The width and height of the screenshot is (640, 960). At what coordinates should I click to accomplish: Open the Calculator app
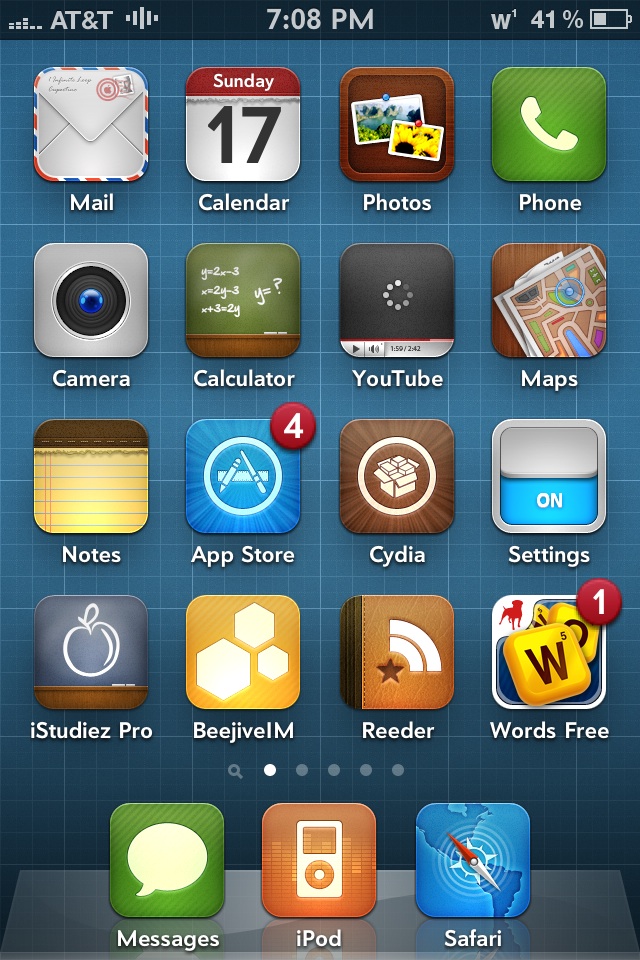tap(243, 301)
